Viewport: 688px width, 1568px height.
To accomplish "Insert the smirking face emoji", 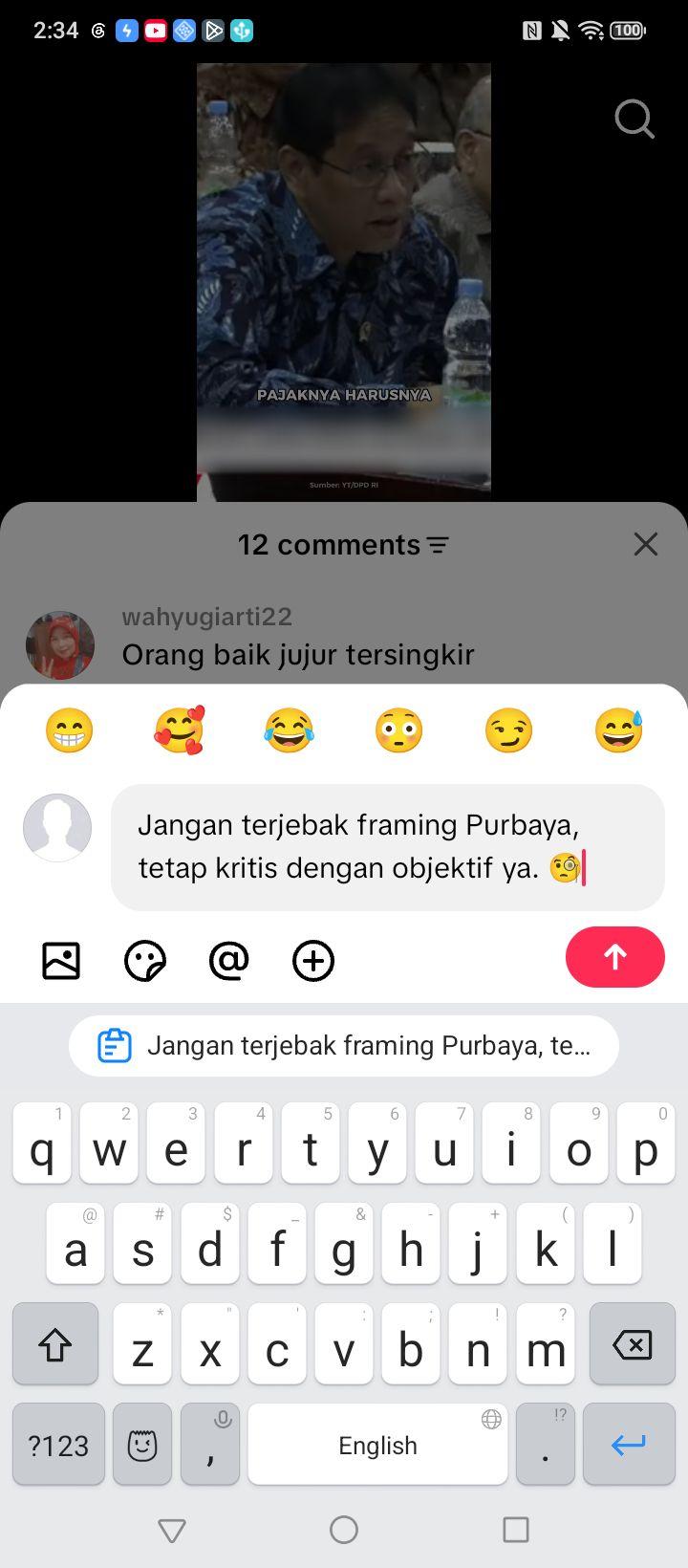I will (508, 731).
